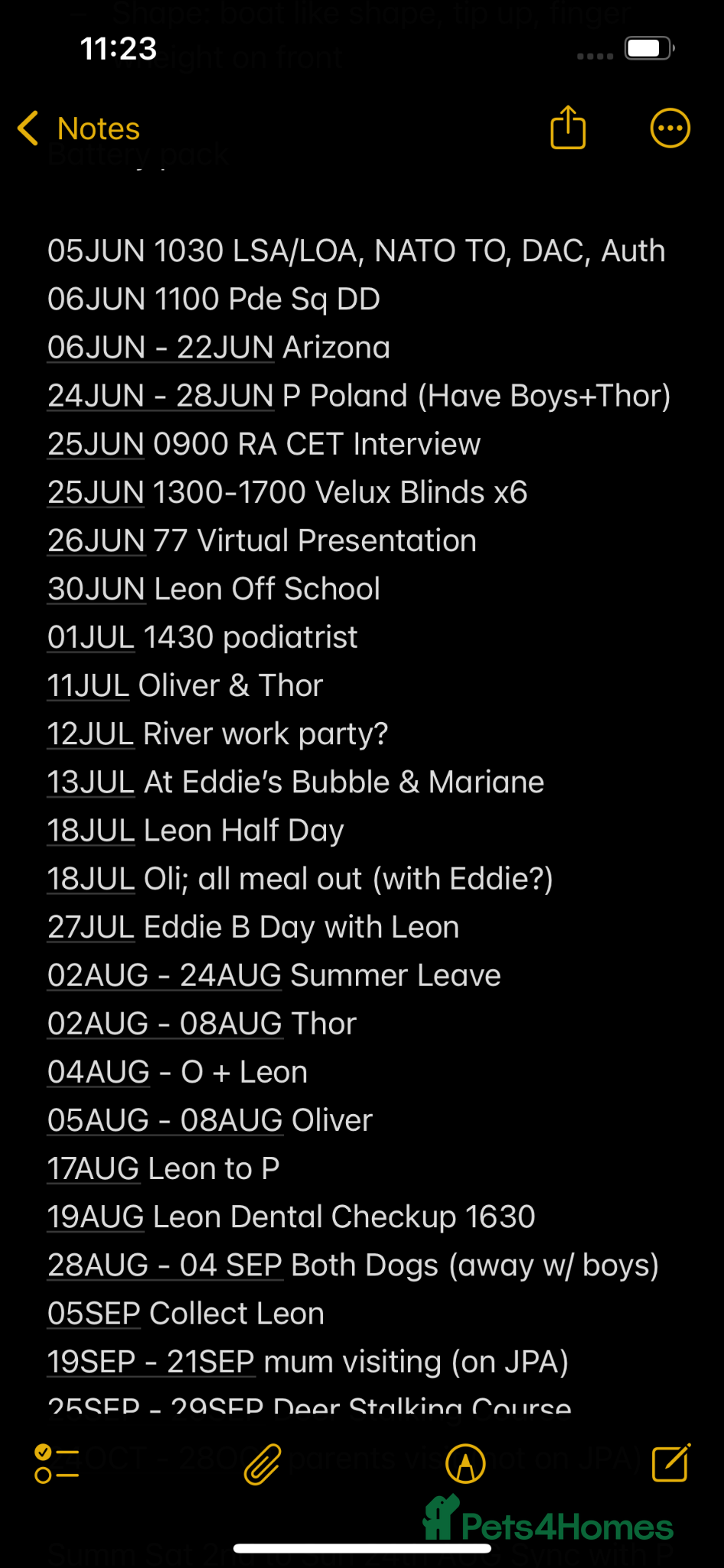Screen dimensions: 724x1568
Task: Tap the 06JUN - 22JUN date range
Action: coord(161,348)
